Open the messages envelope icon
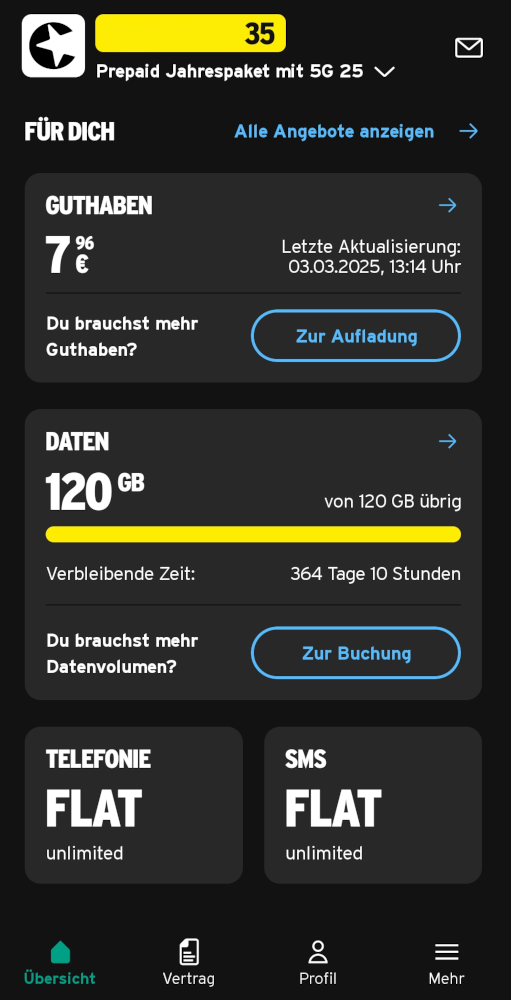This screenshot has height=1000, width=511. coord(469,48)
